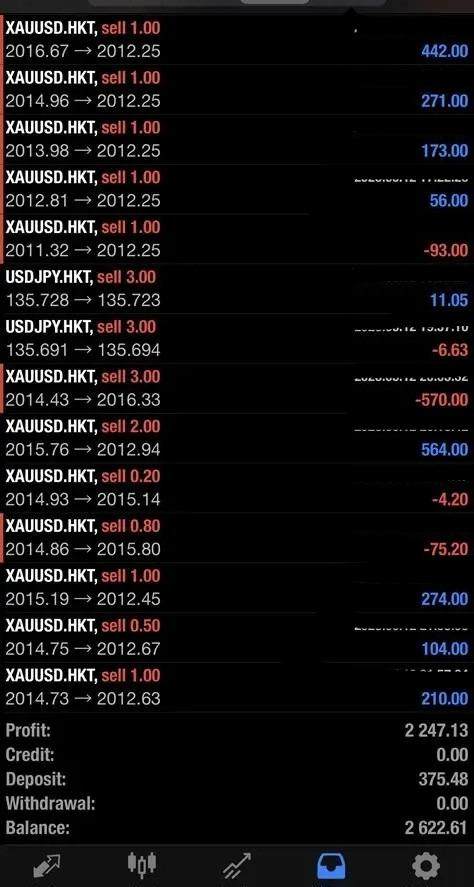Image resolution: width=474 pixels, height=887 pixels.
Task: Switch to the candlestick Chart tab
Action: tap(142, 866)
